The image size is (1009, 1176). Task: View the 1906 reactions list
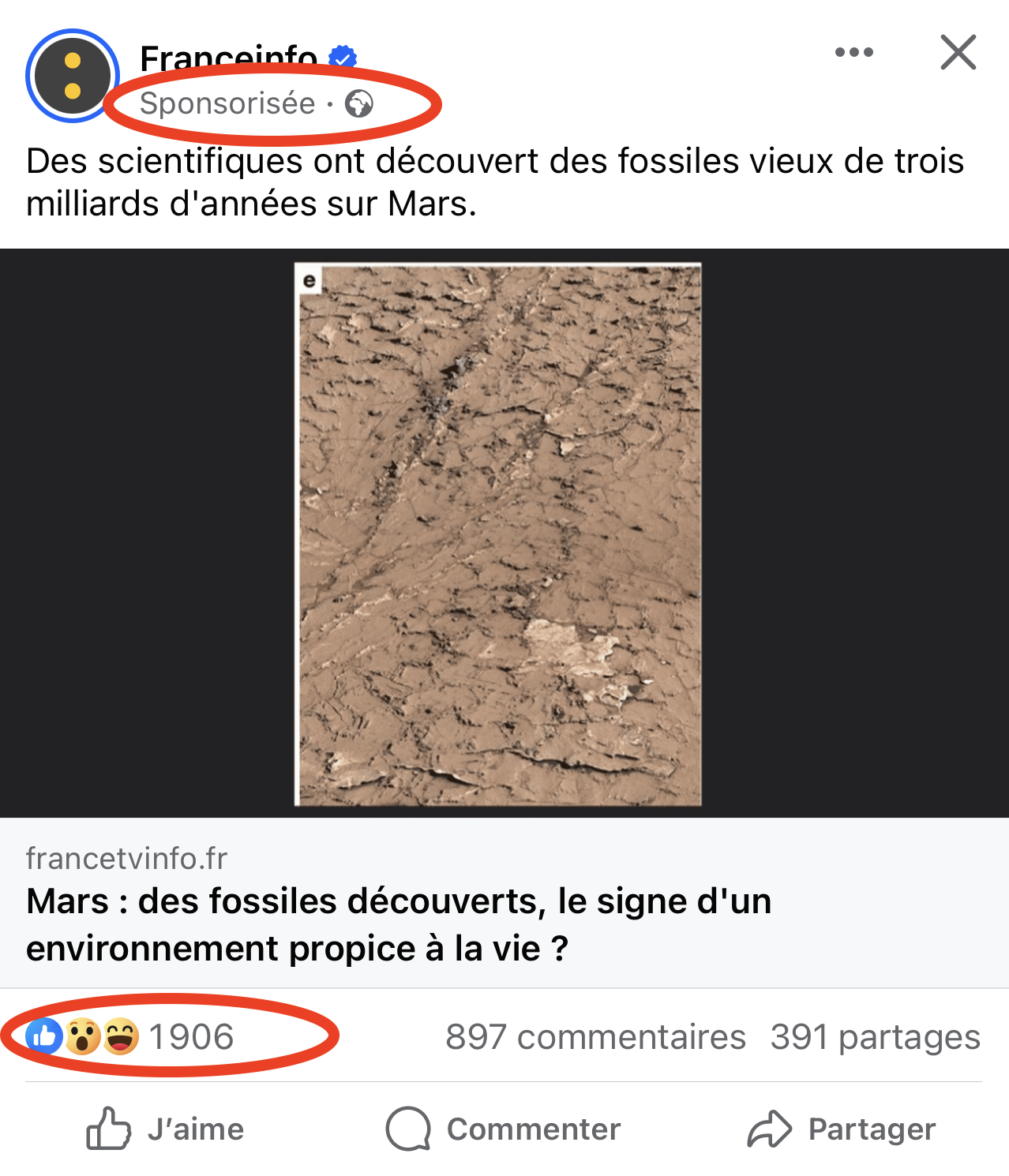(x=130, y=1036)
